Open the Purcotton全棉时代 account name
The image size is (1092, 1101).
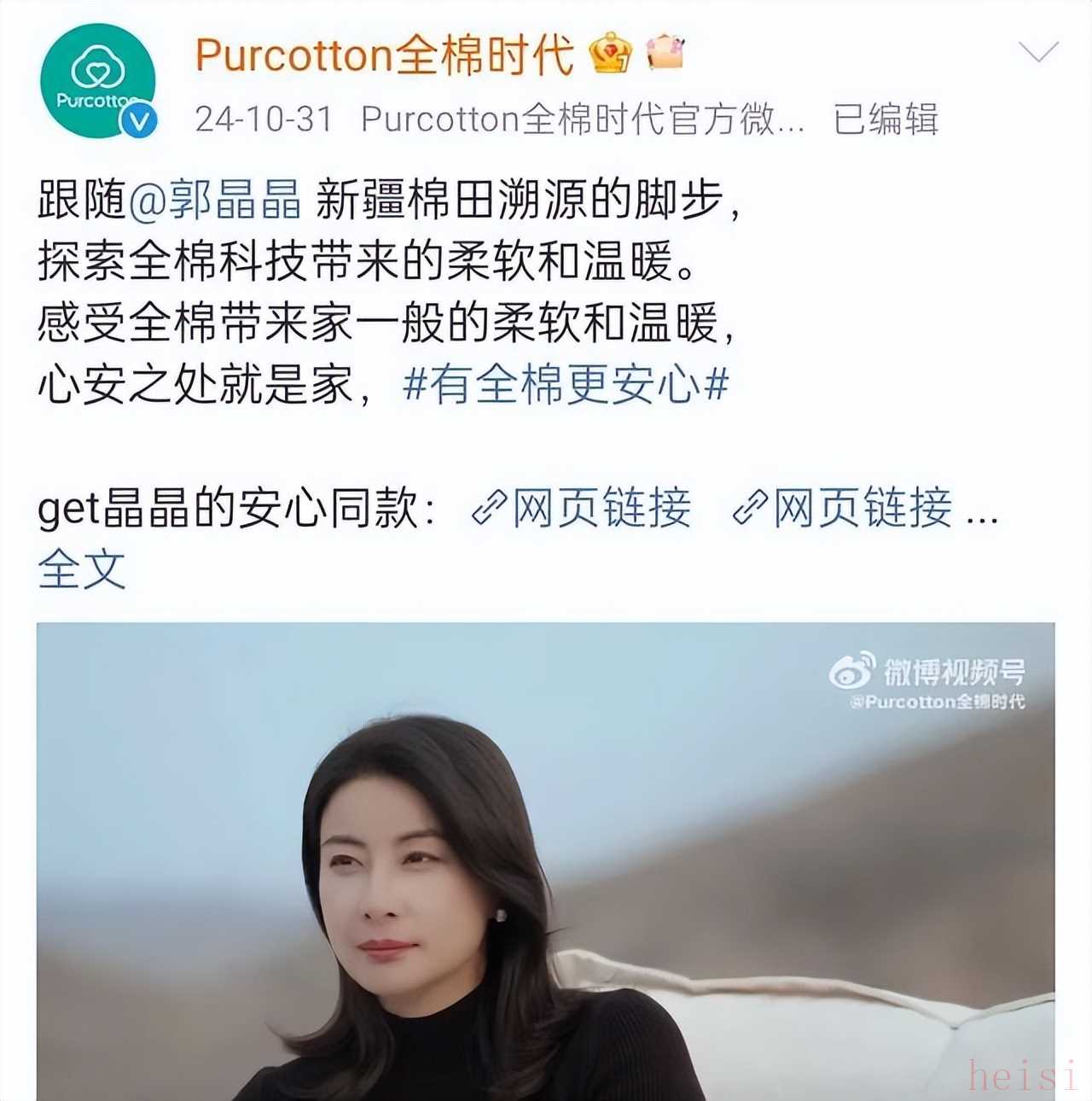coord(384,55)
